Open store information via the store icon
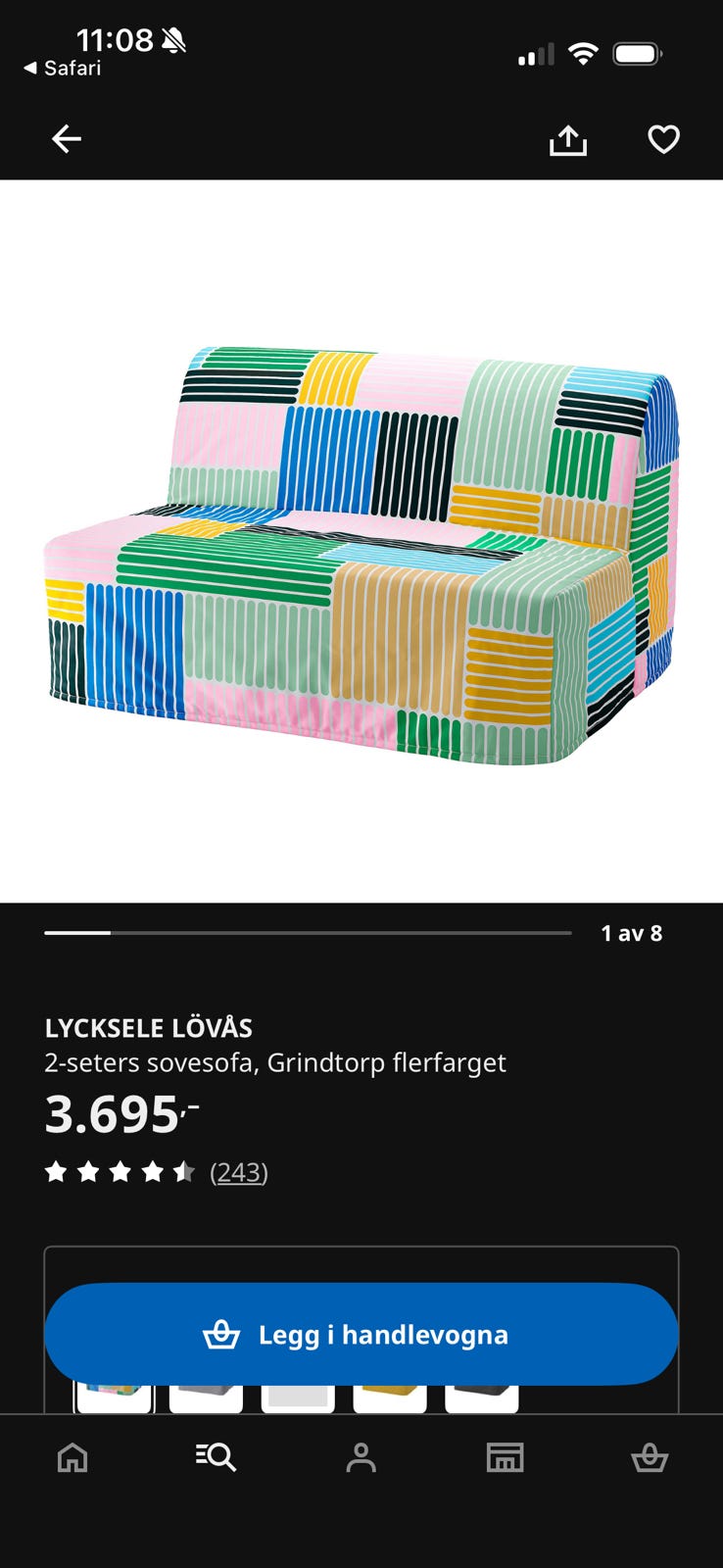Image resolution: width=723 pixels, height=1568 pixels. click(503, 1457)
